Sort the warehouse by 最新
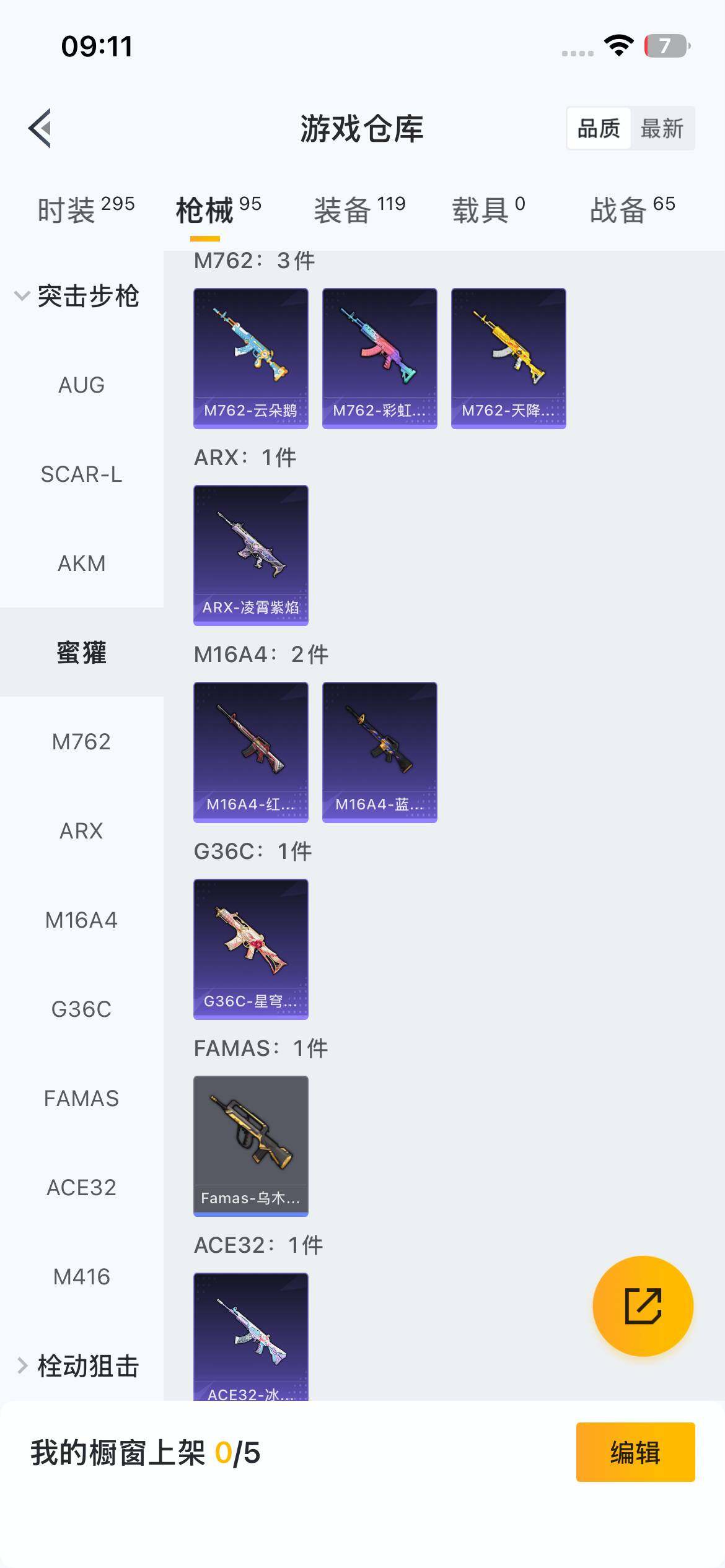 click(662, 129)
